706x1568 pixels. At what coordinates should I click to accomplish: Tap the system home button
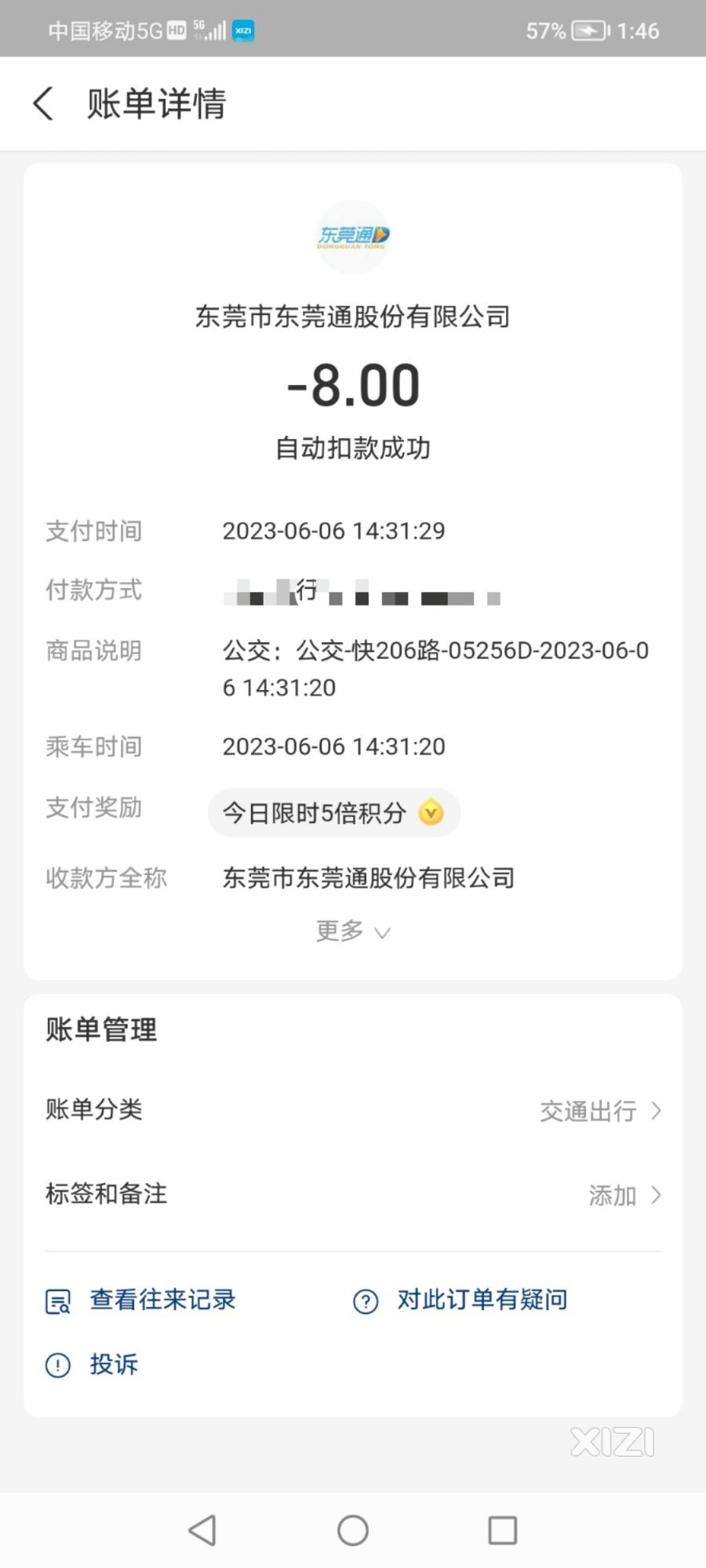[353, 1530]
